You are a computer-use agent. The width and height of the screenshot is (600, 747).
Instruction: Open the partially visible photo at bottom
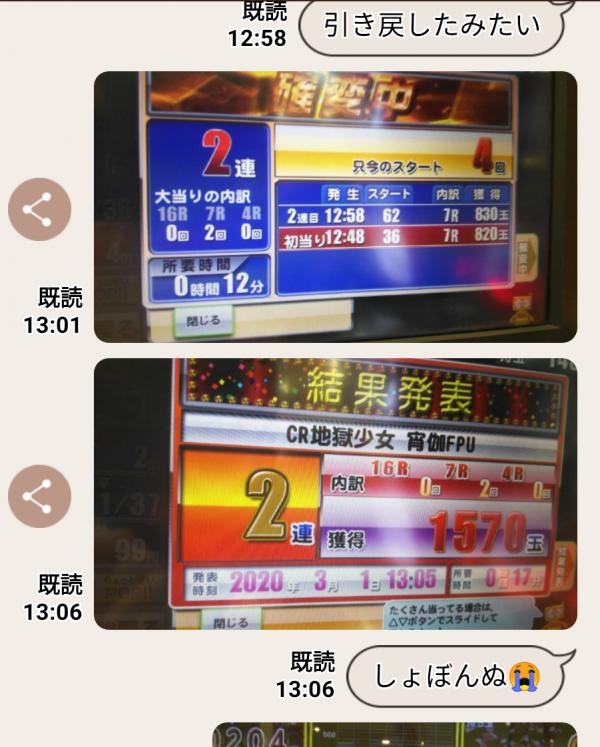click(394, 735)
